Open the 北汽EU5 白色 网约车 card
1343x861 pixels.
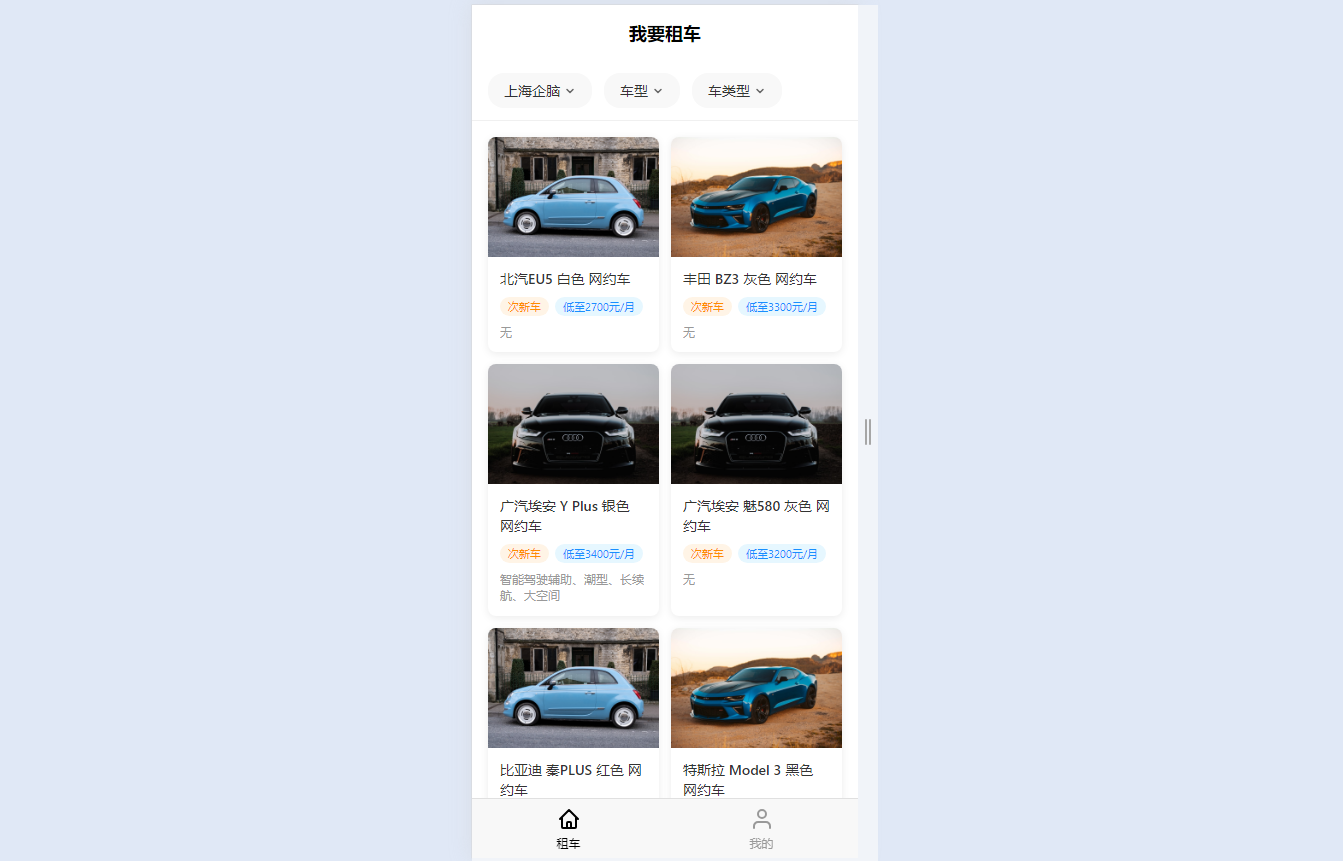pos(573,244)
